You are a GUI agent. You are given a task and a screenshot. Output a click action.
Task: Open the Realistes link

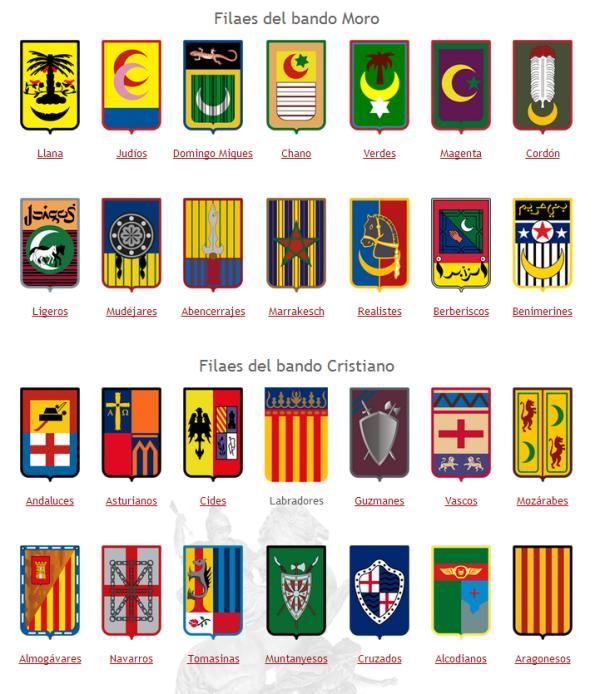[x=379, y=312]
